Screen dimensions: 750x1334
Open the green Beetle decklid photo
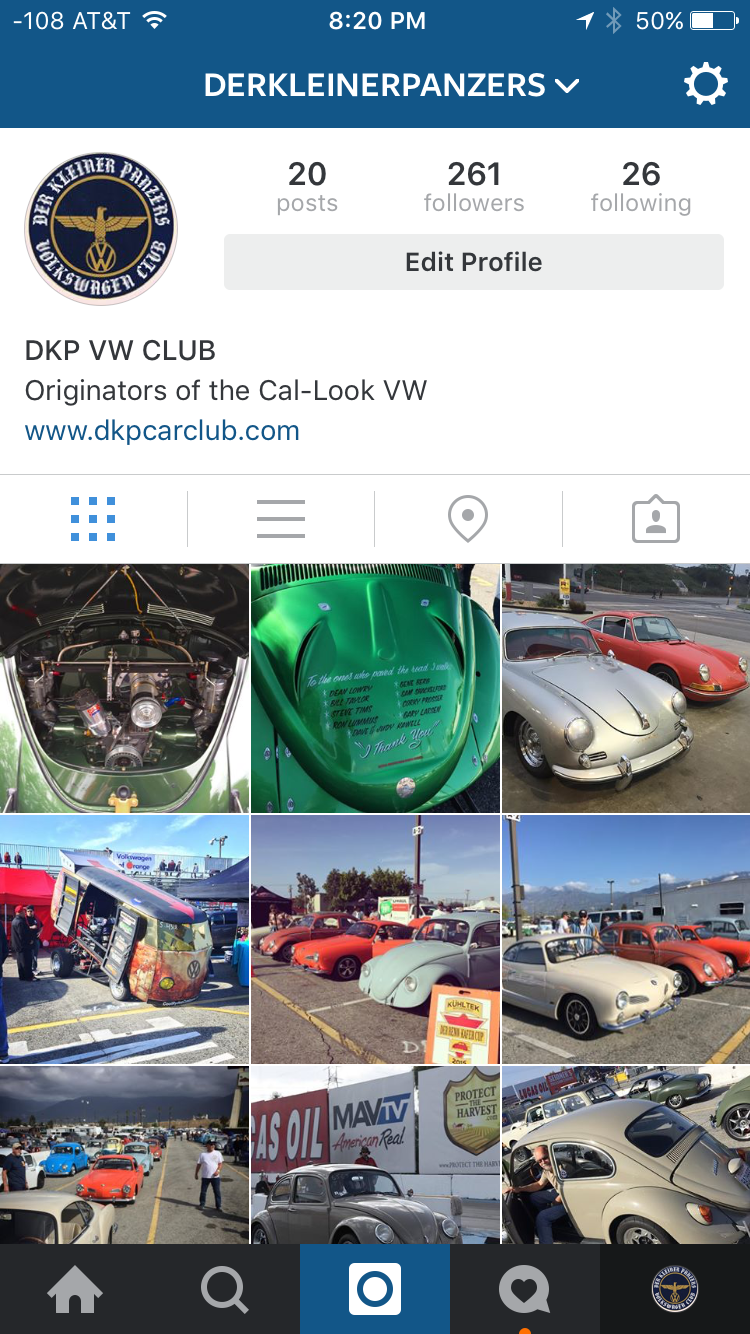[x=375, y=688]
